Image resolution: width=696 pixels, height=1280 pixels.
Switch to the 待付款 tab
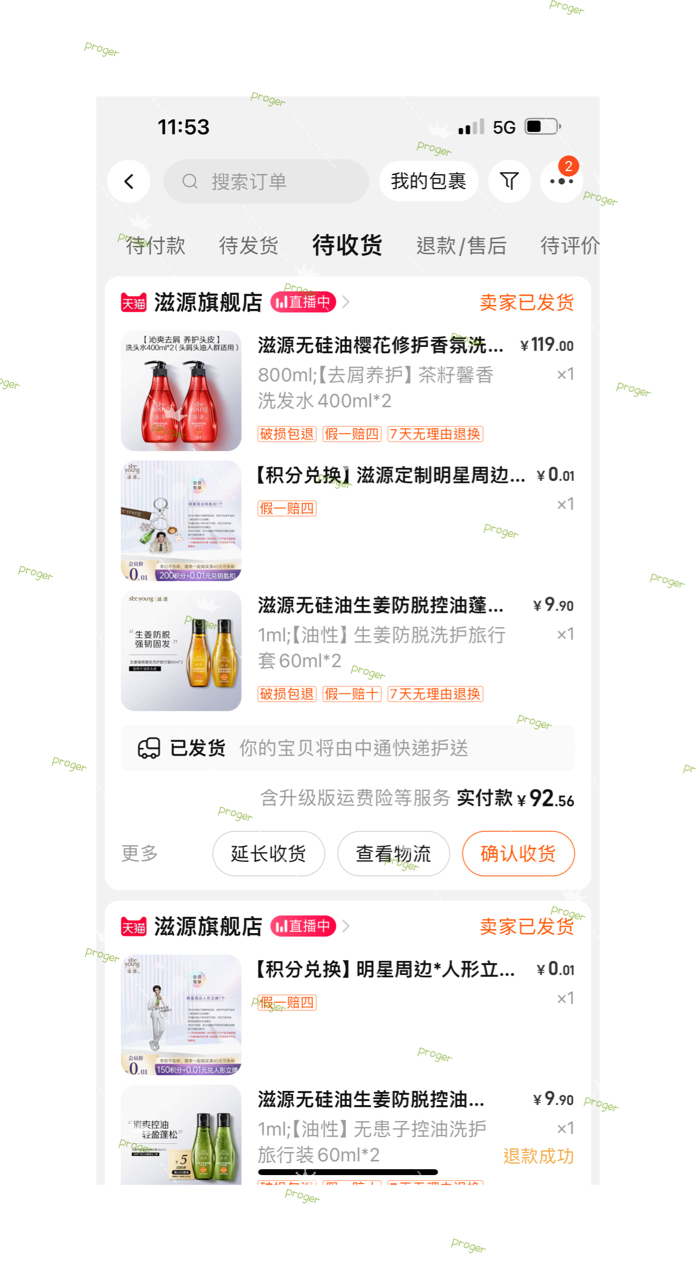pos(156,246)
